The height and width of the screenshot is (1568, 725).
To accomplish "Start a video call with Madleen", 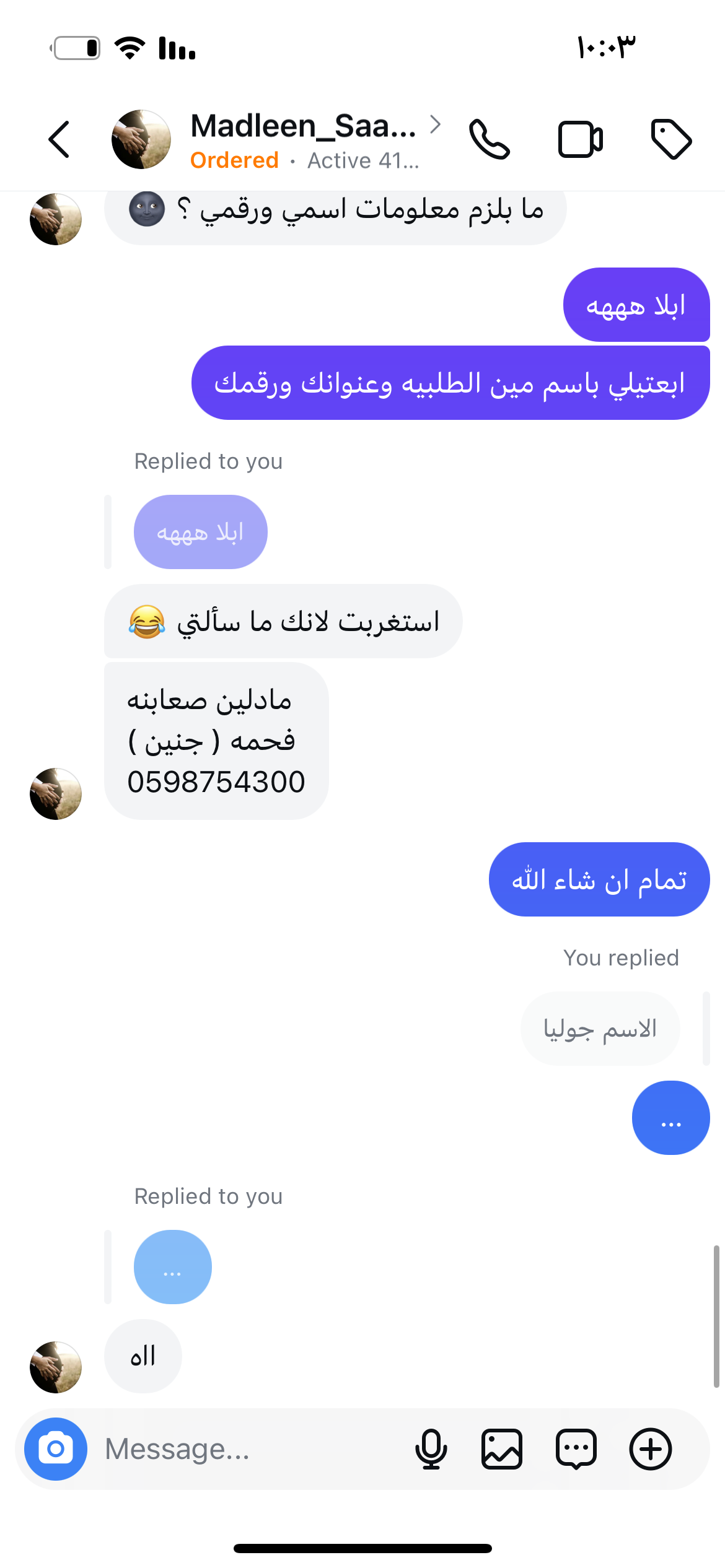I will (x=580, y=139).
